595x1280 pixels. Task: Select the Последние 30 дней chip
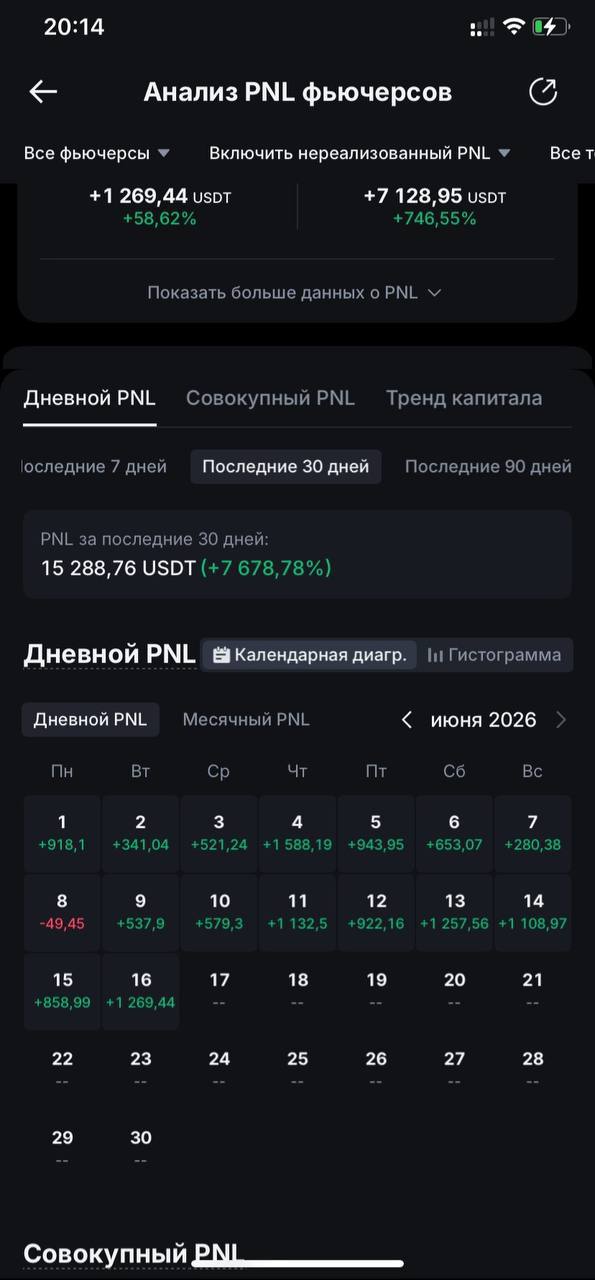pyautogui.click(x=286, y=467)
